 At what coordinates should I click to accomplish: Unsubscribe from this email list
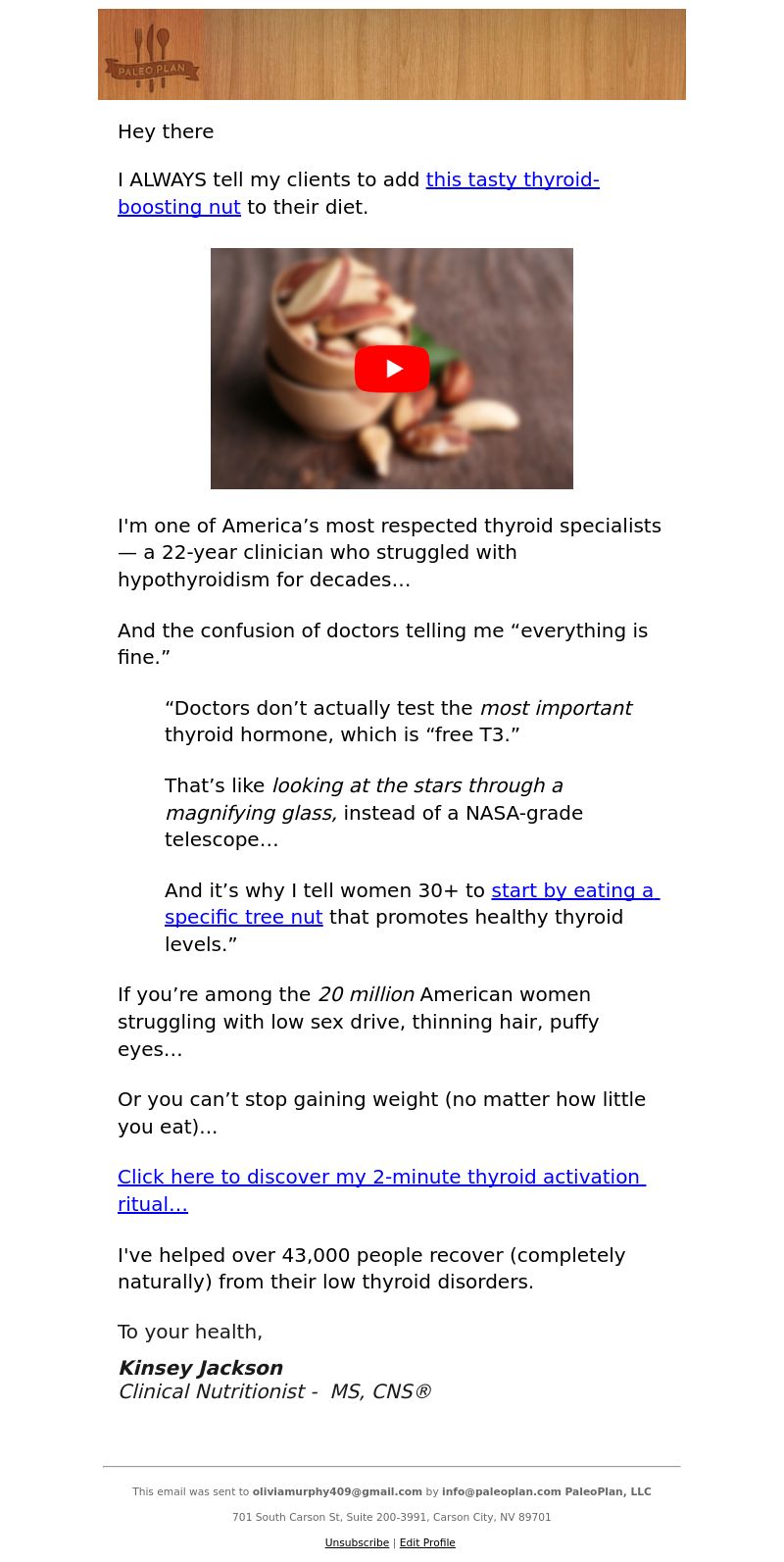357,1542
